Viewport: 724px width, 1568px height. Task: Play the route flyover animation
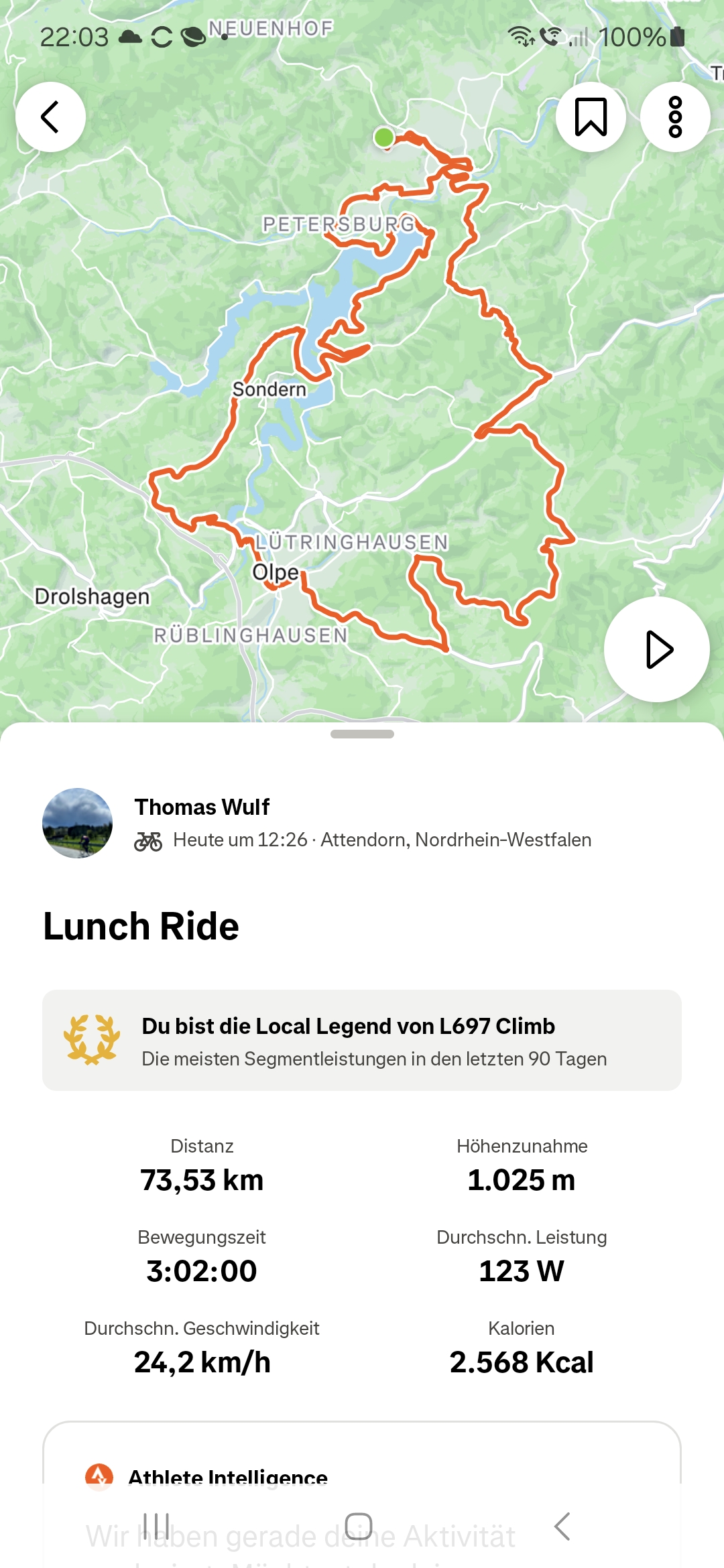[x=657, y=649]
